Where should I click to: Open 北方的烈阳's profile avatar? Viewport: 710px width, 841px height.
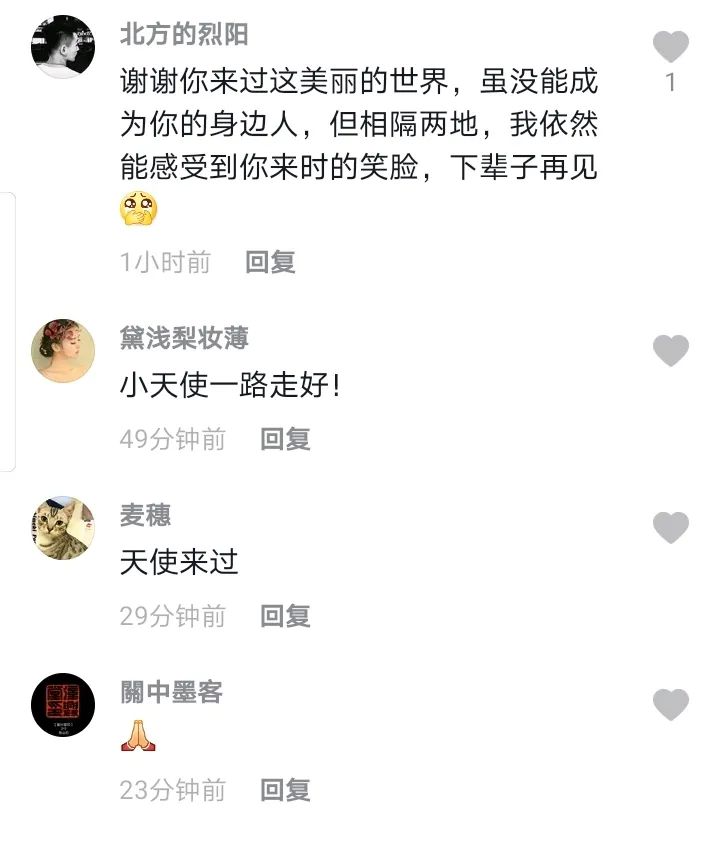[63, 47]
